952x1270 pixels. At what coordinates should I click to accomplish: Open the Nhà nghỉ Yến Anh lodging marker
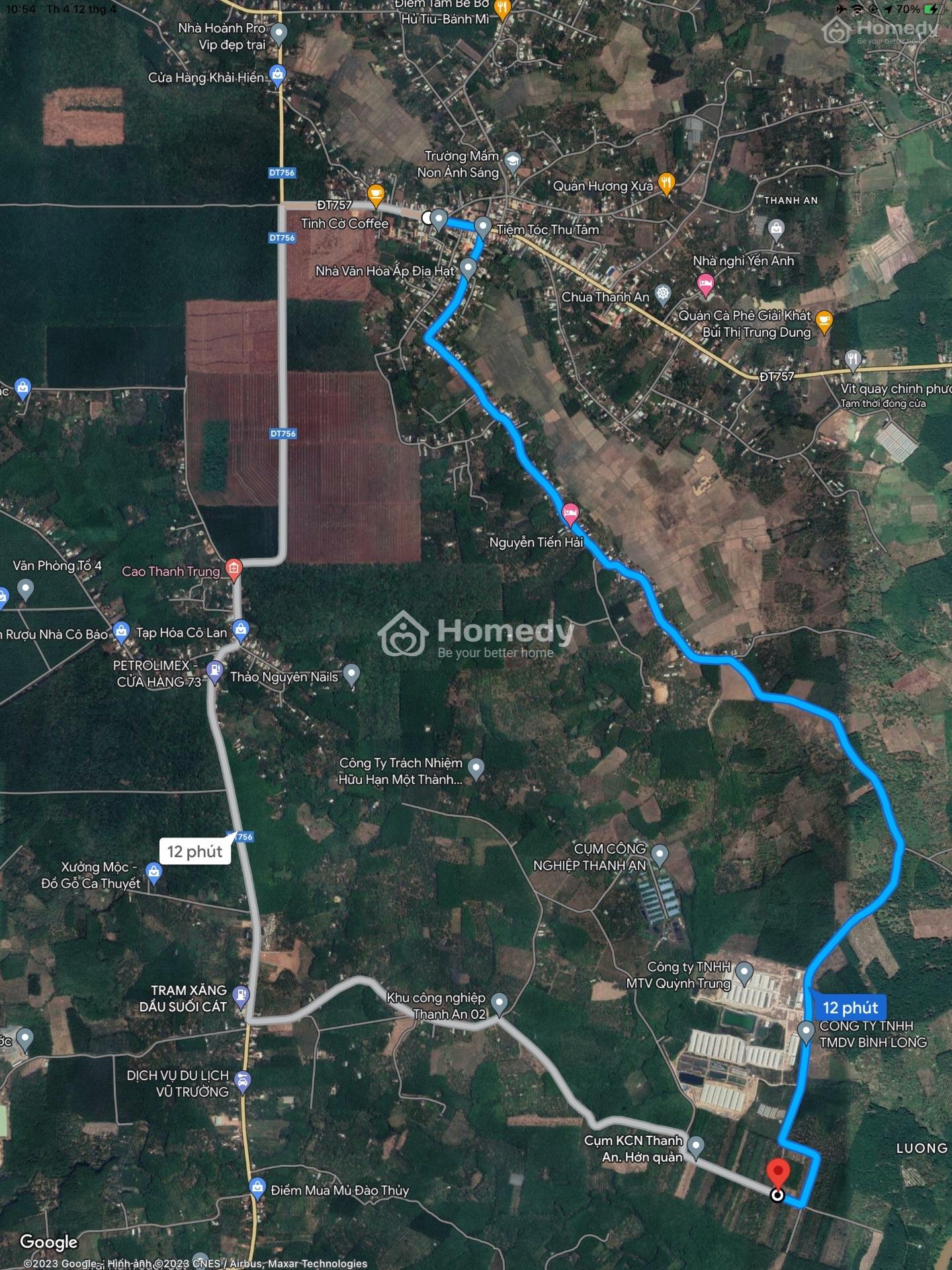point(706,284)
